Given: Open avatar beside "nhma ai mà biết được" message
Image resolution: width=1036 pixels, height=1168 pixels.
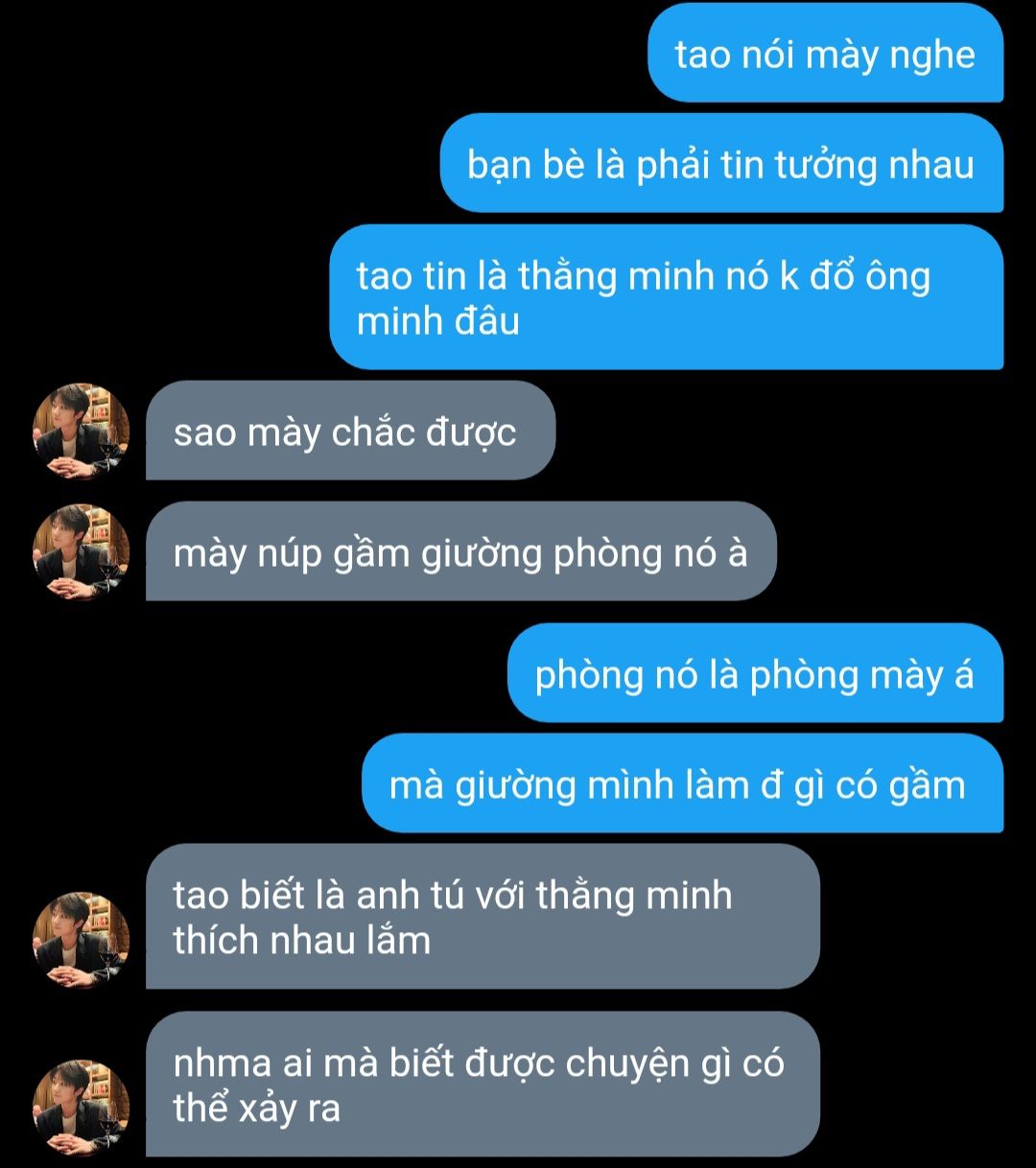Looking at the screenshot, I should tap(82, 1108).
